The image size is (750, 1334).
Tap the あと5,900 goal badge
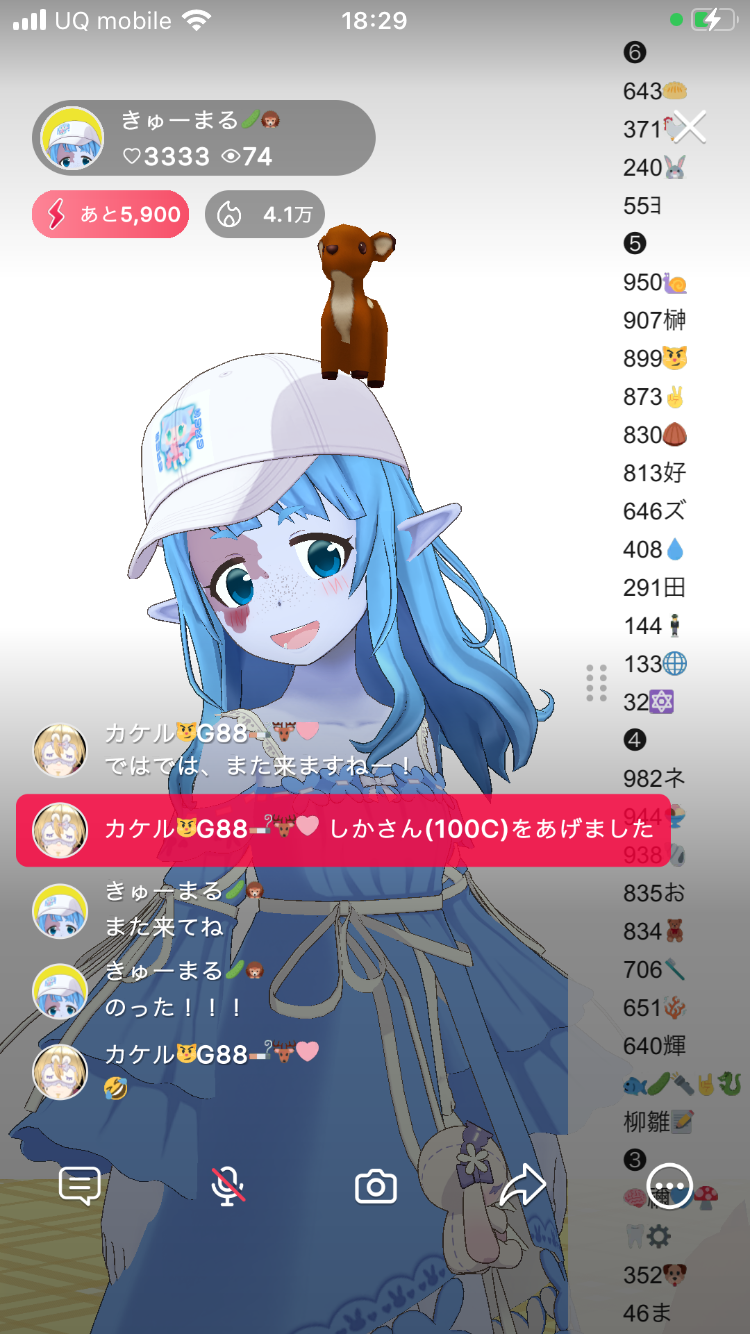coord(110,214)
